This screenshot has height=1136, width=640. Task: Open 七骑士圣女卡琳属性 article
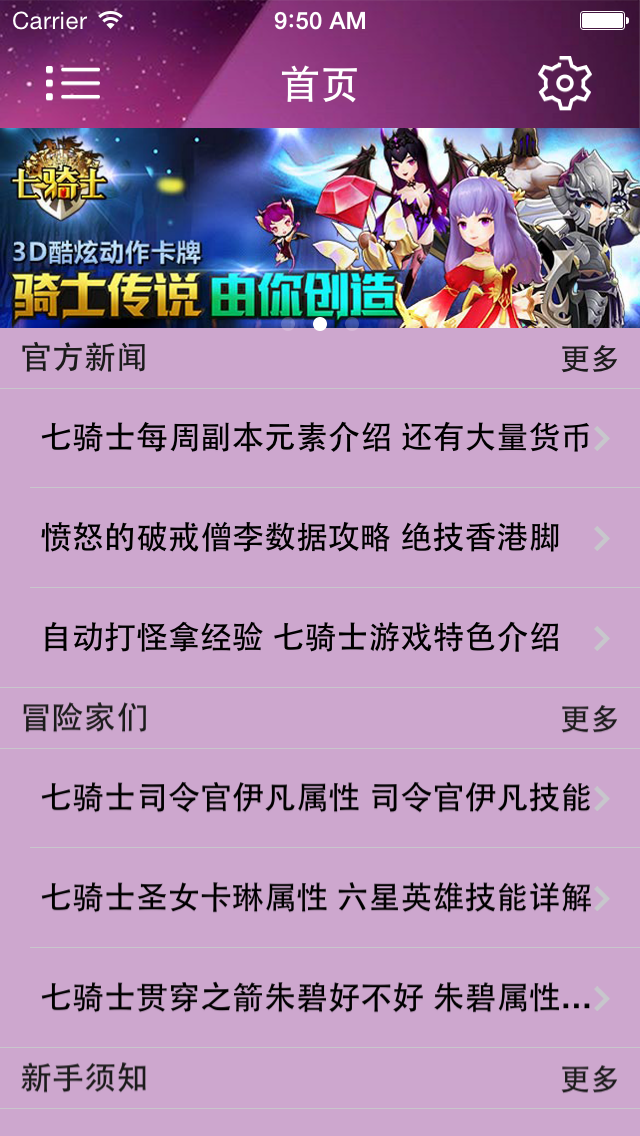click(320, 898)
